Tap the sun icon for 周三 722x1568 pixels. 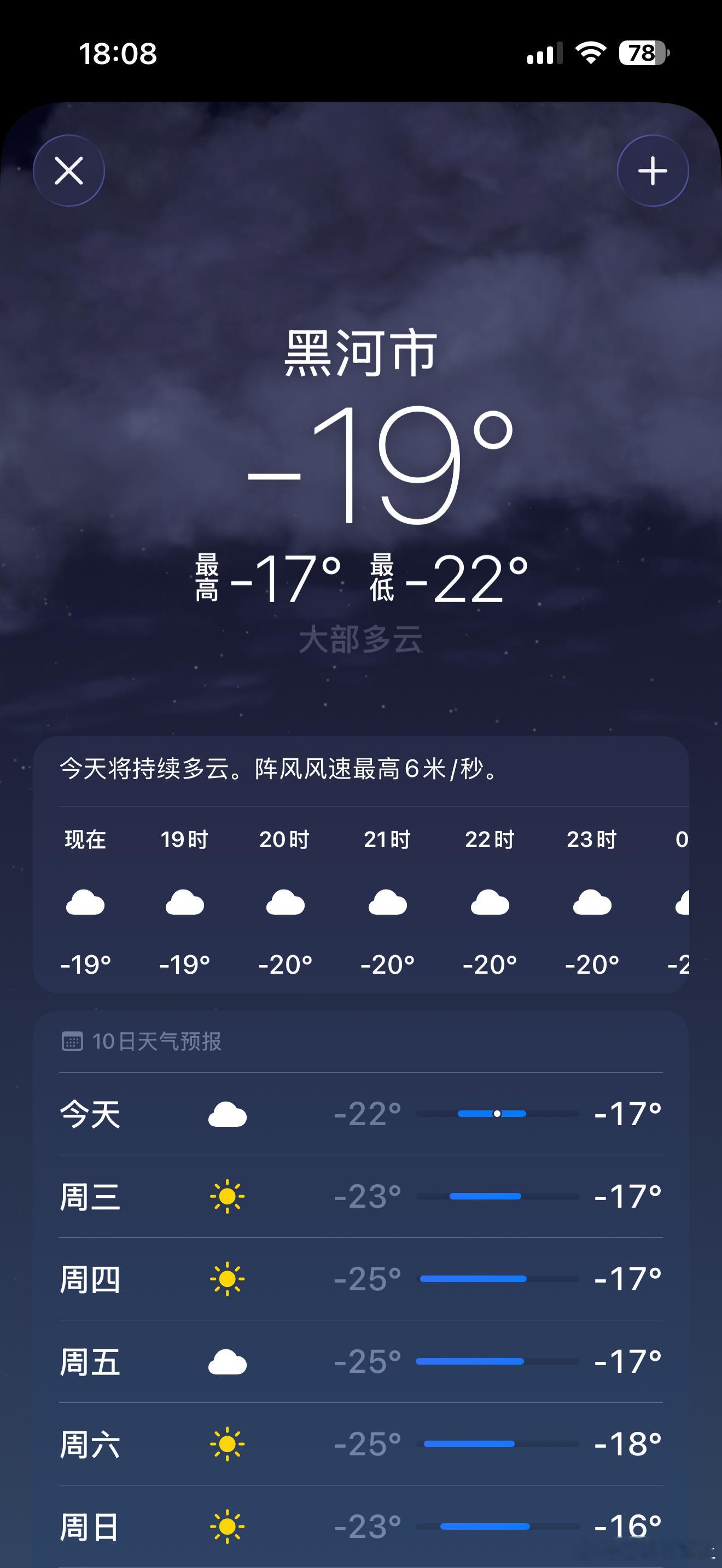(x=228, y=1198)
